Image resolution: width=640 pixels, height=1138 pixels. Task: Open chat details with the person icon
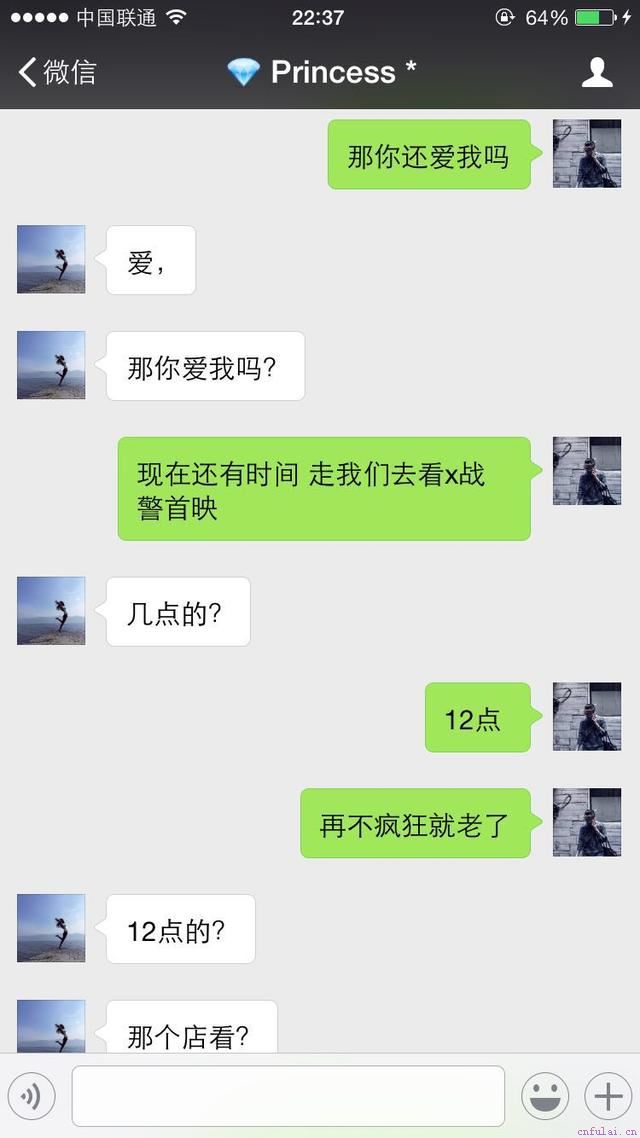(597, 72)
